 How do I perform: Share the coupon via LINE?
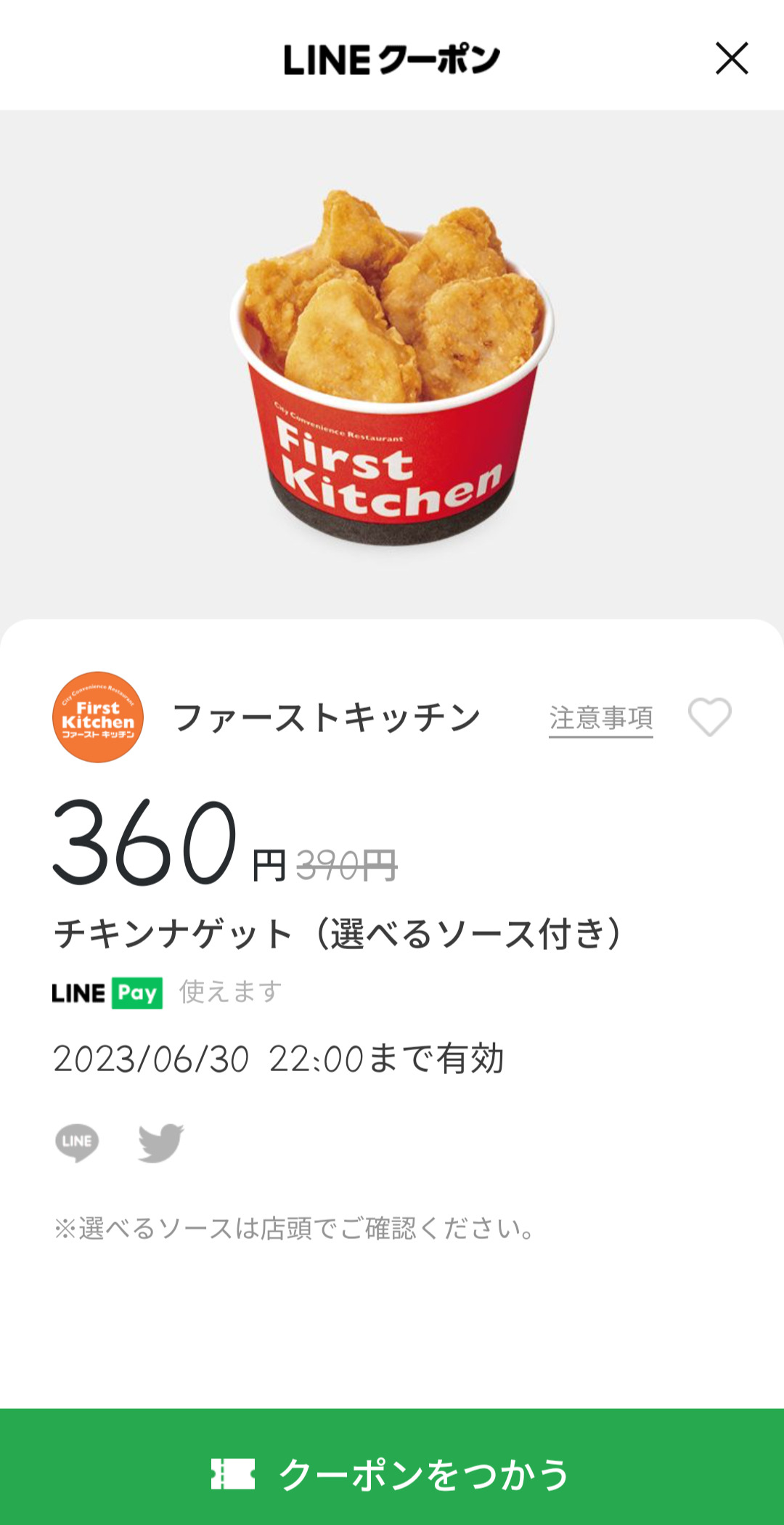tap(77, 1142)
